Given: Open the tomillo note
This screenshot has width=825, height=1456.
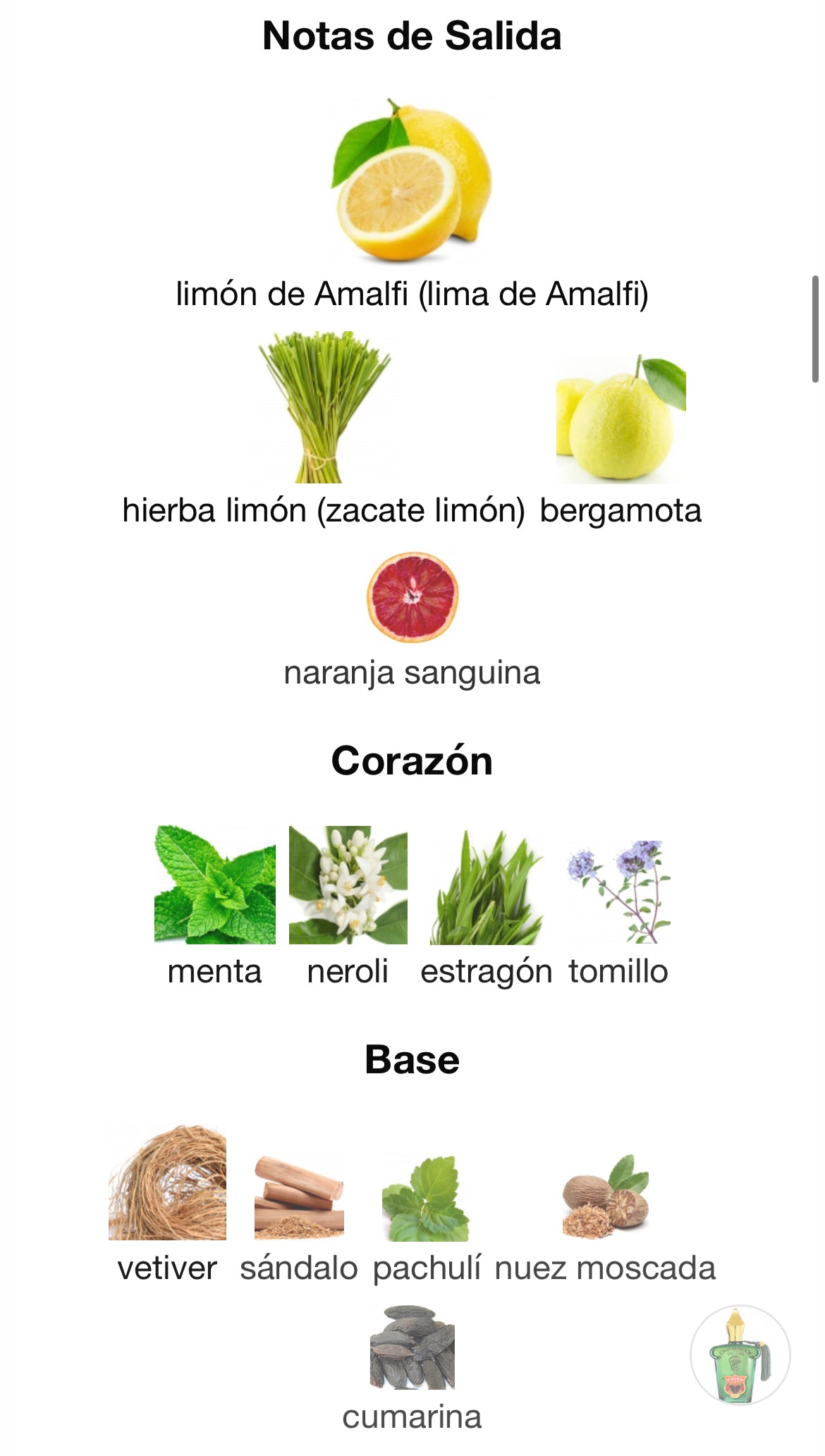Looking at the screenshot, I should [618, 891].
